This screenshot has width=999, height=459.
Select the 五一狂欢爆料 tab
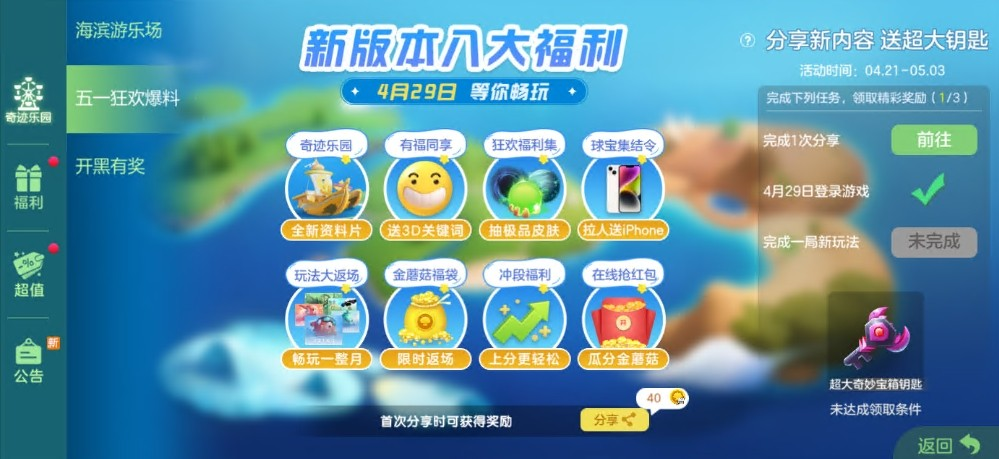pyautogui.click(x=125, y=98)
